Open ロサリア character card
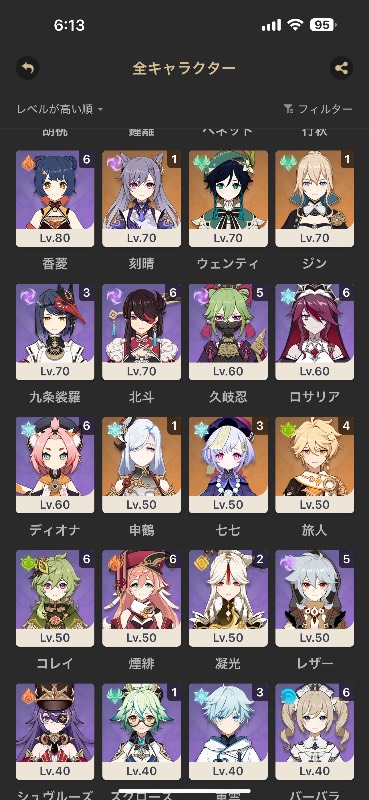This screenshot has height=800, width=369. coord(314,332)
